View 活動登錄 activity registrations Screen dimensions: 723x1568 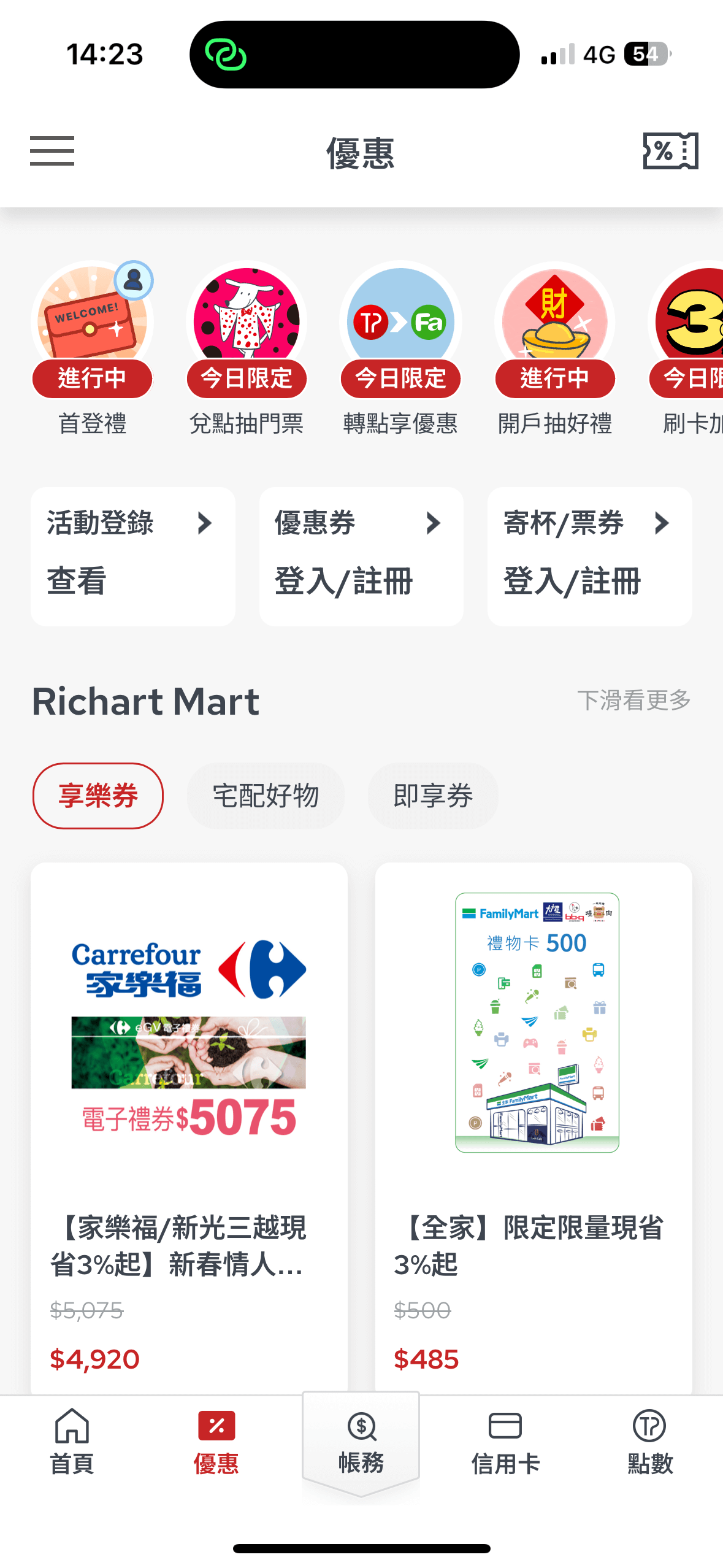tap(132, 556)
